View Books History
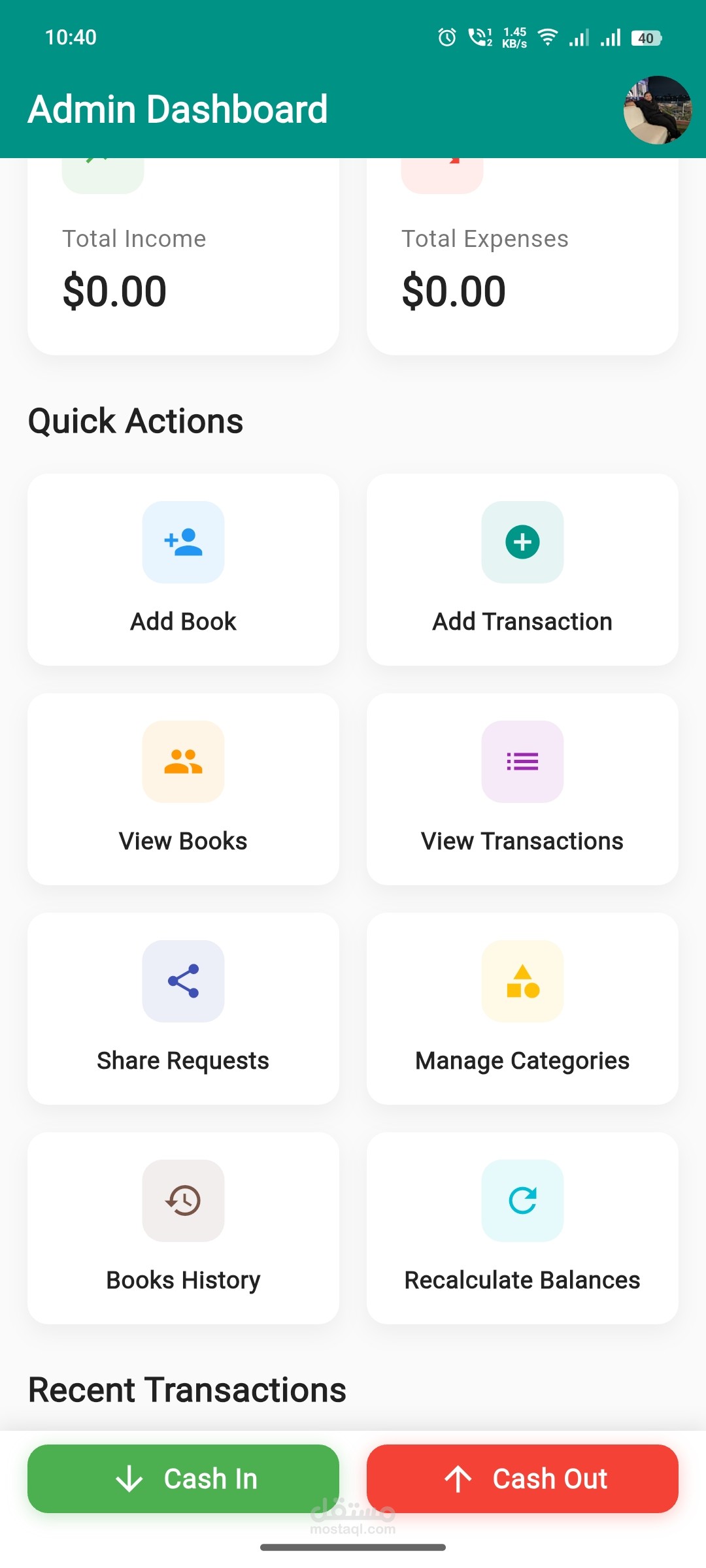This screenshot has height=1568, width=706. click(183, 1228)
